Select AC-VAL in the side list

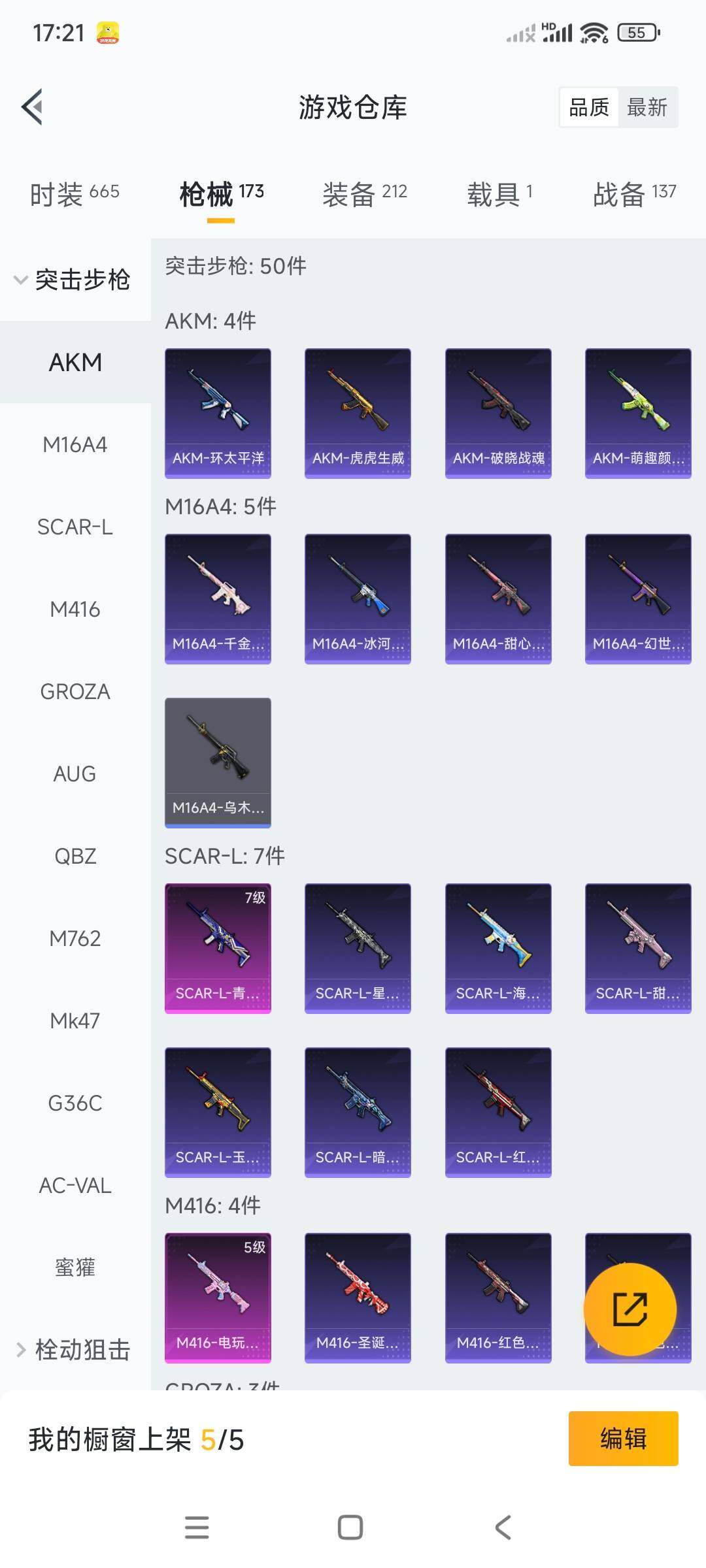click(75, 1185)
